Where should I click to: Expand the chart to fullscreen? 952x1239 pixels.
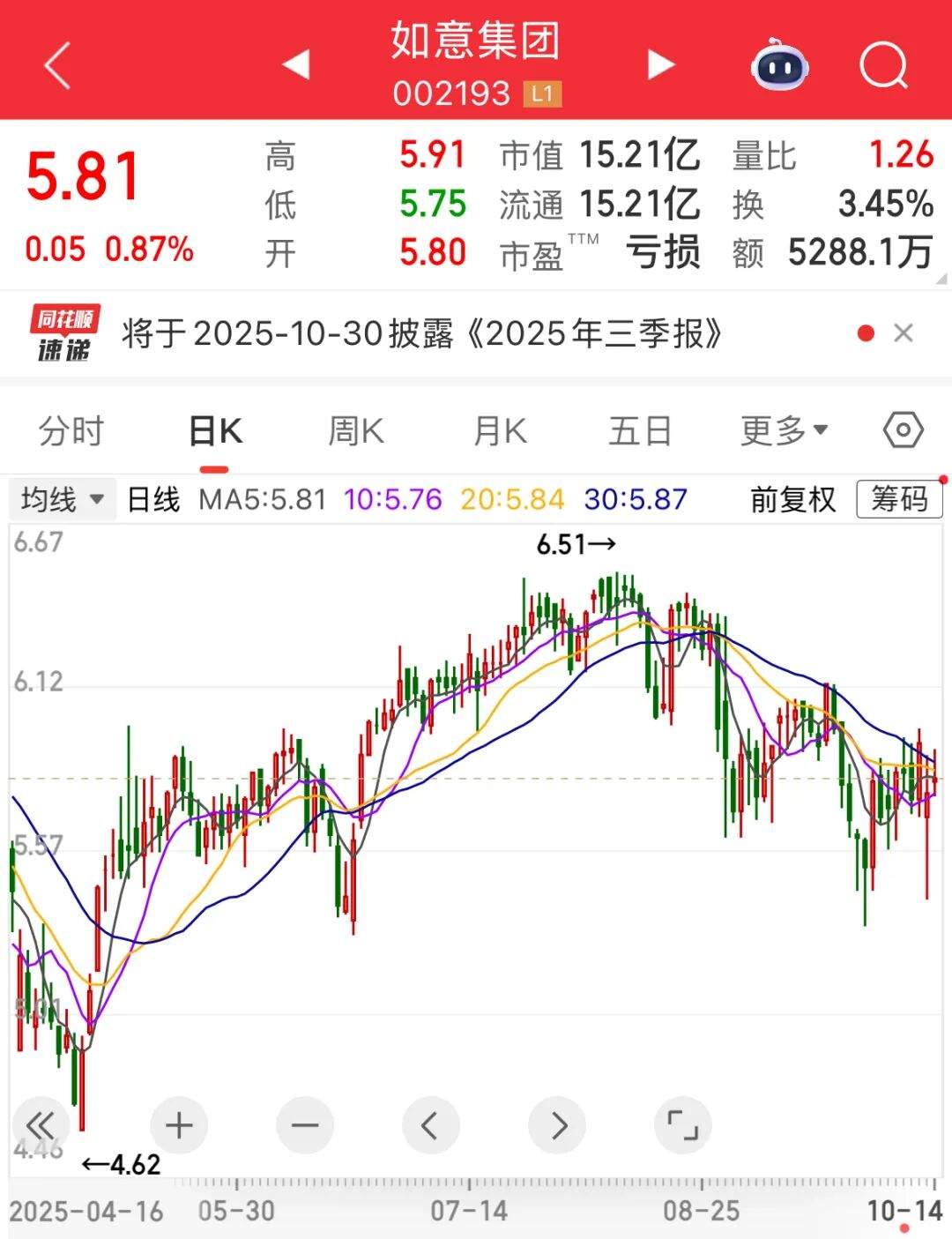click(x=682, y=1125)
